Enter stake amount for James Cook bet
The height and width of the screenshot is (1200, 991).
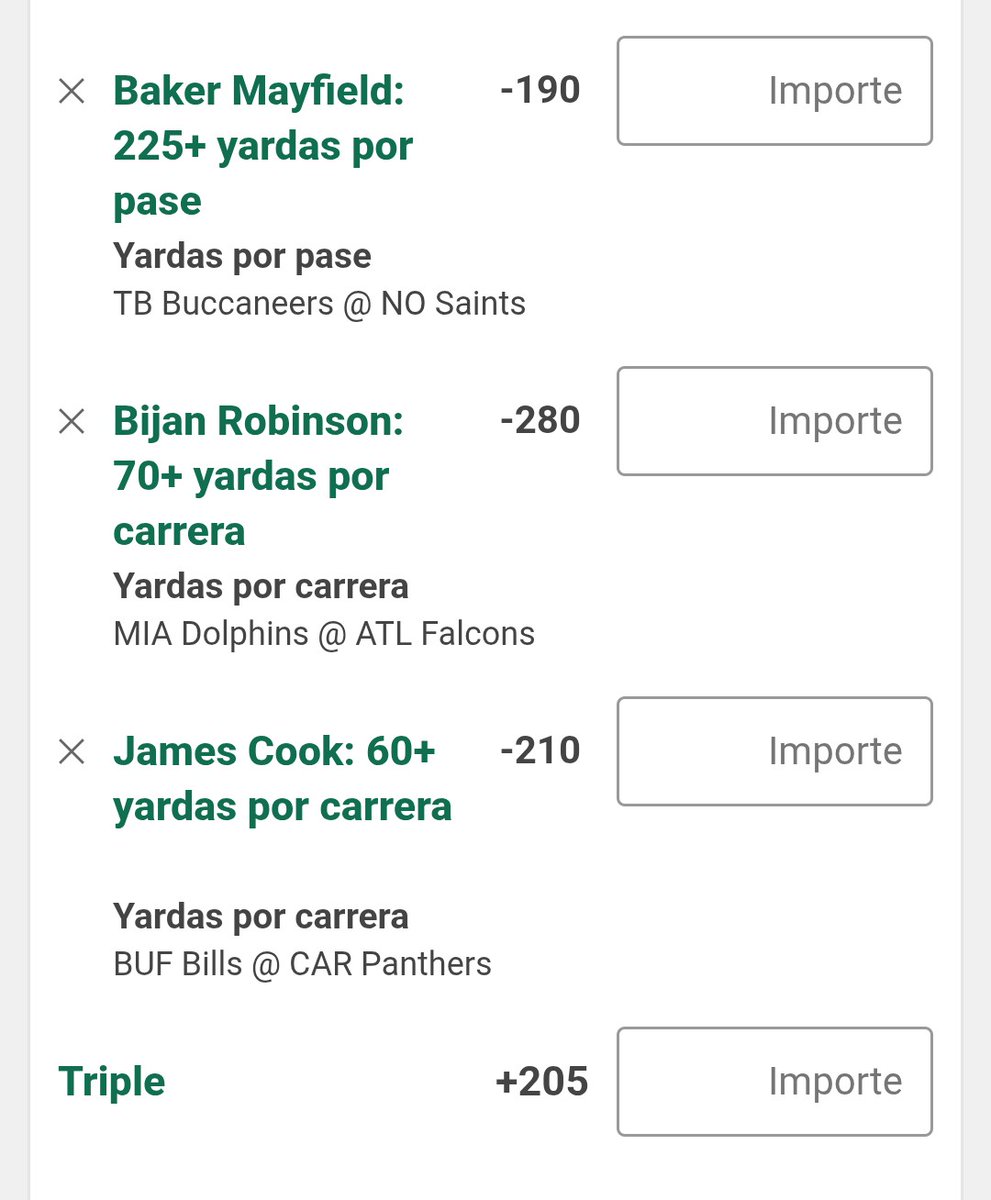point(774,751)
